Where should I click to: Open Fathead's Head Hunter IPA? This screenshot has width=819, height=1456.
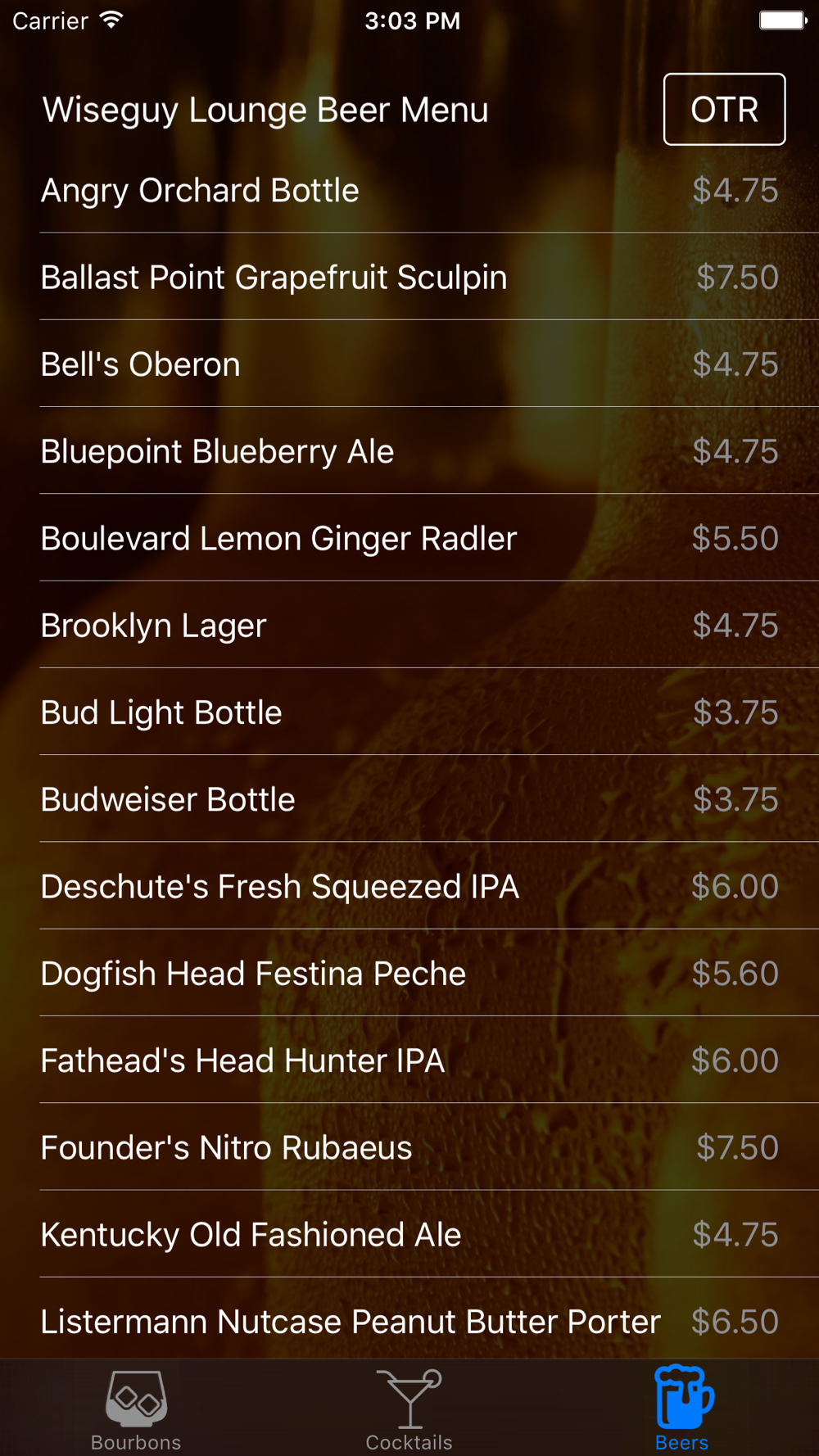coord(409,1060)
